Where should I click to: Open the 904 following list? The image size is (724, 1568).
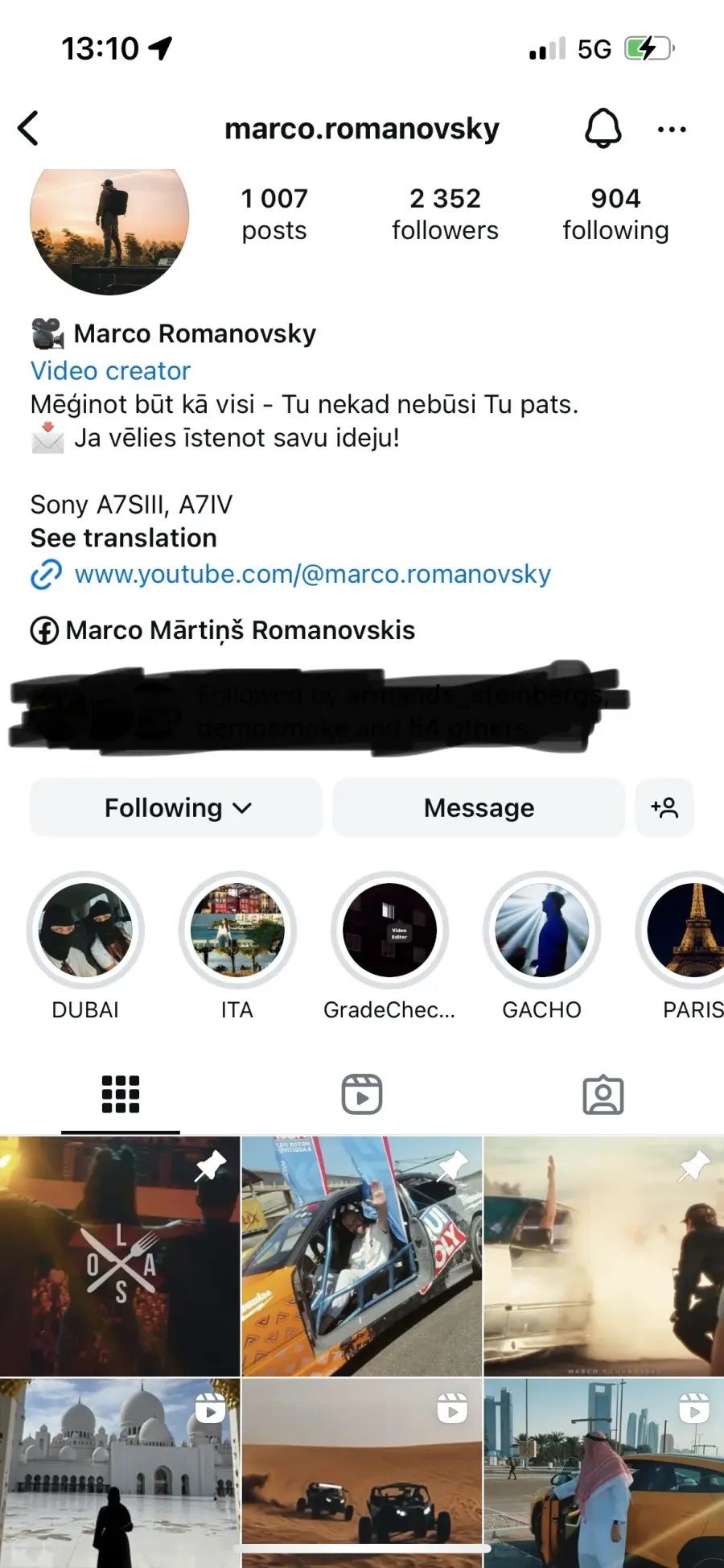point(615,214)
